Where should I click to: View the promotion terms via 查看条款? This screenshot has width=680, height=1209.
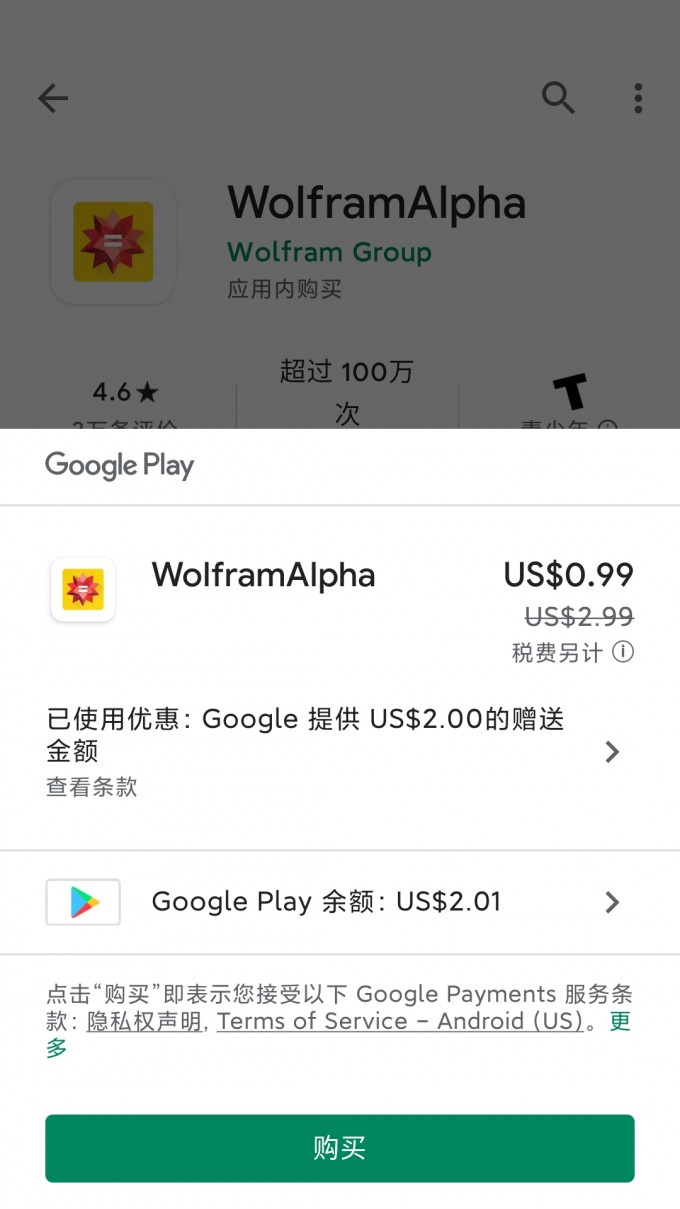pyautogui.click(x=92, y=787)
